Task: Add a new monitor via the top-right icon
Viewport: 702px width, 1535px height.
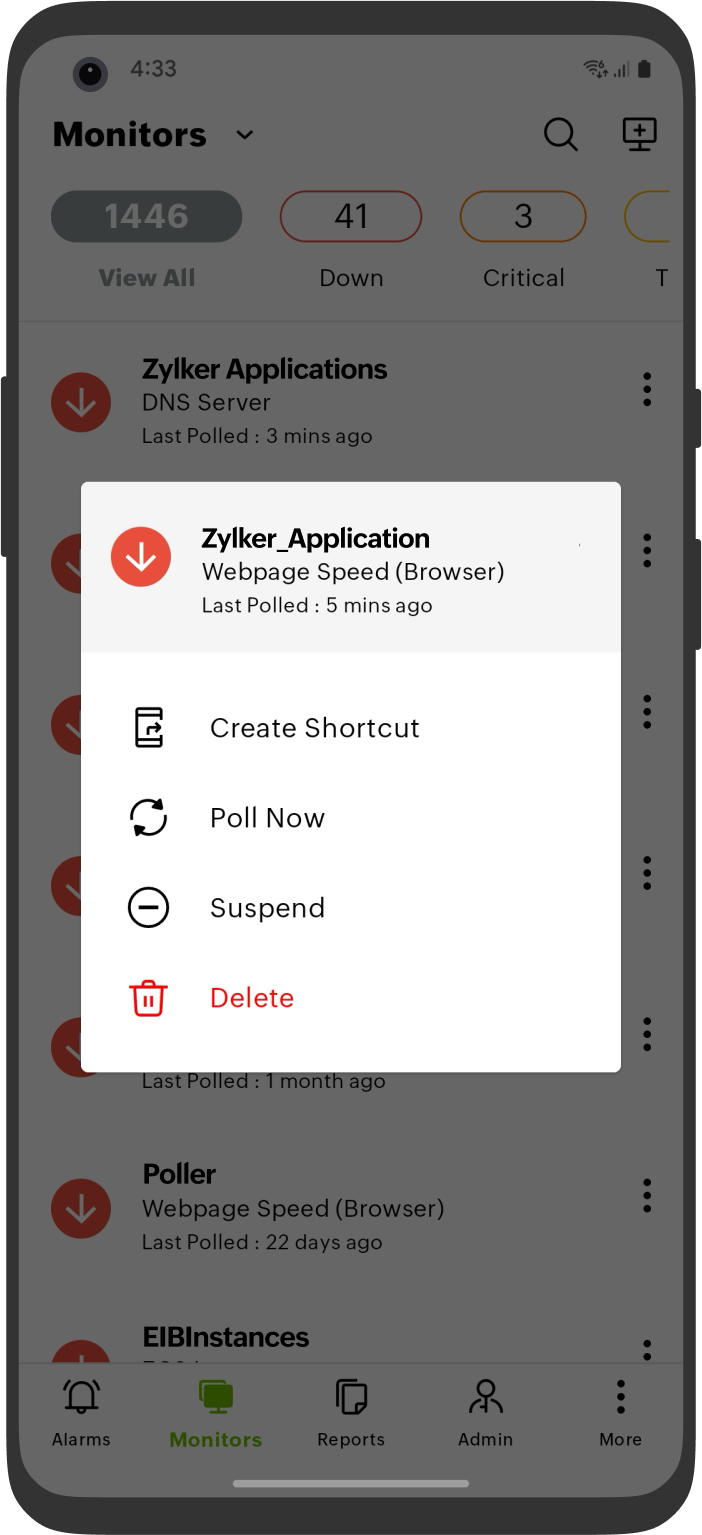Action: 639,134
